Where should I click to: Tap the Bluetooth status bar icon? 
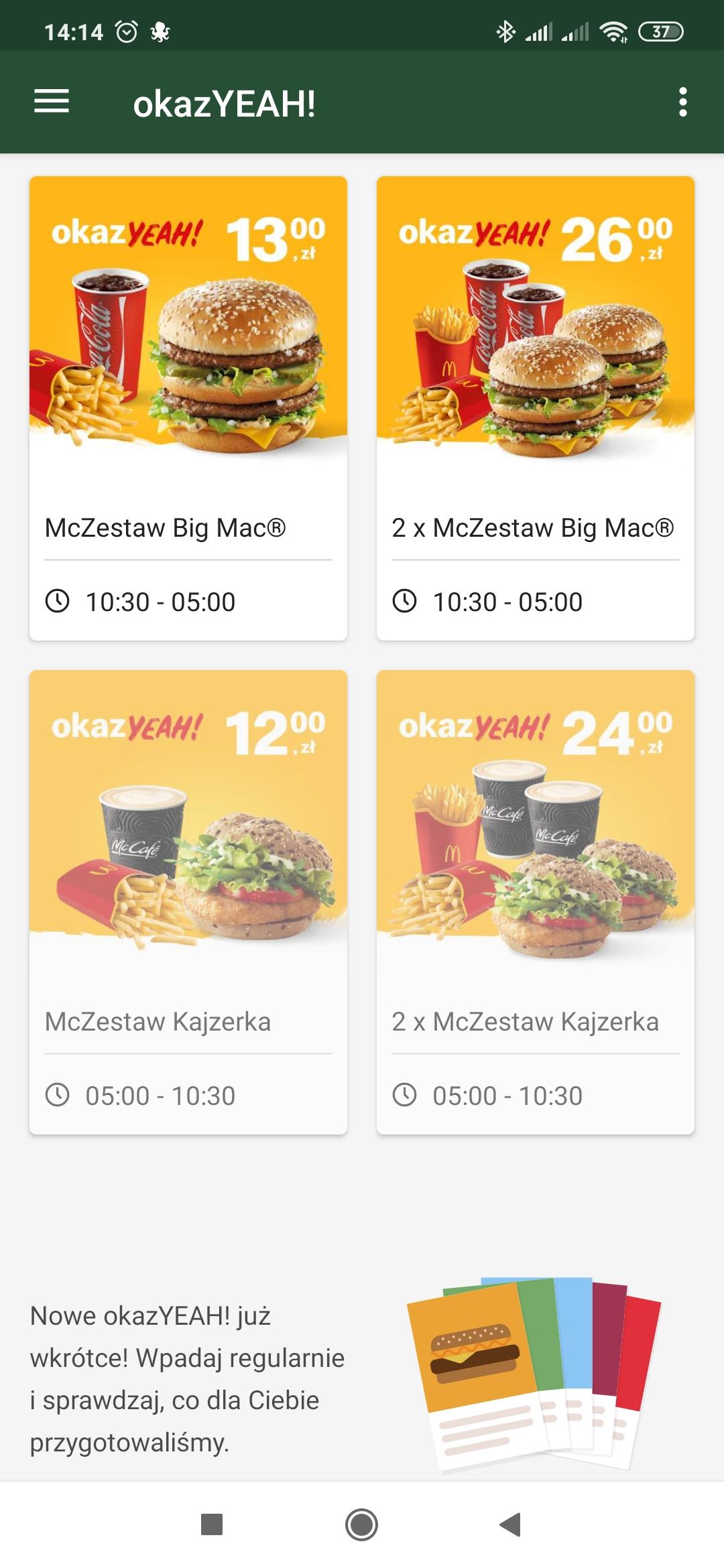[505, 29]
